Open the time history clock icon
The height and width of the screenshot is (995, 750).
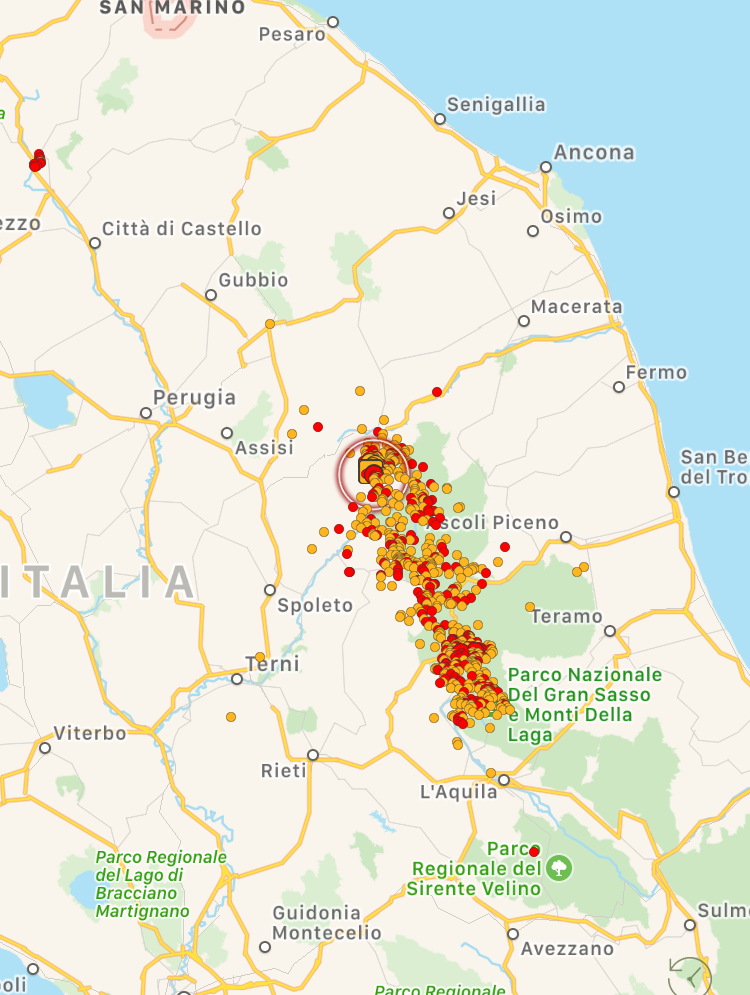(x=689, y=975)
